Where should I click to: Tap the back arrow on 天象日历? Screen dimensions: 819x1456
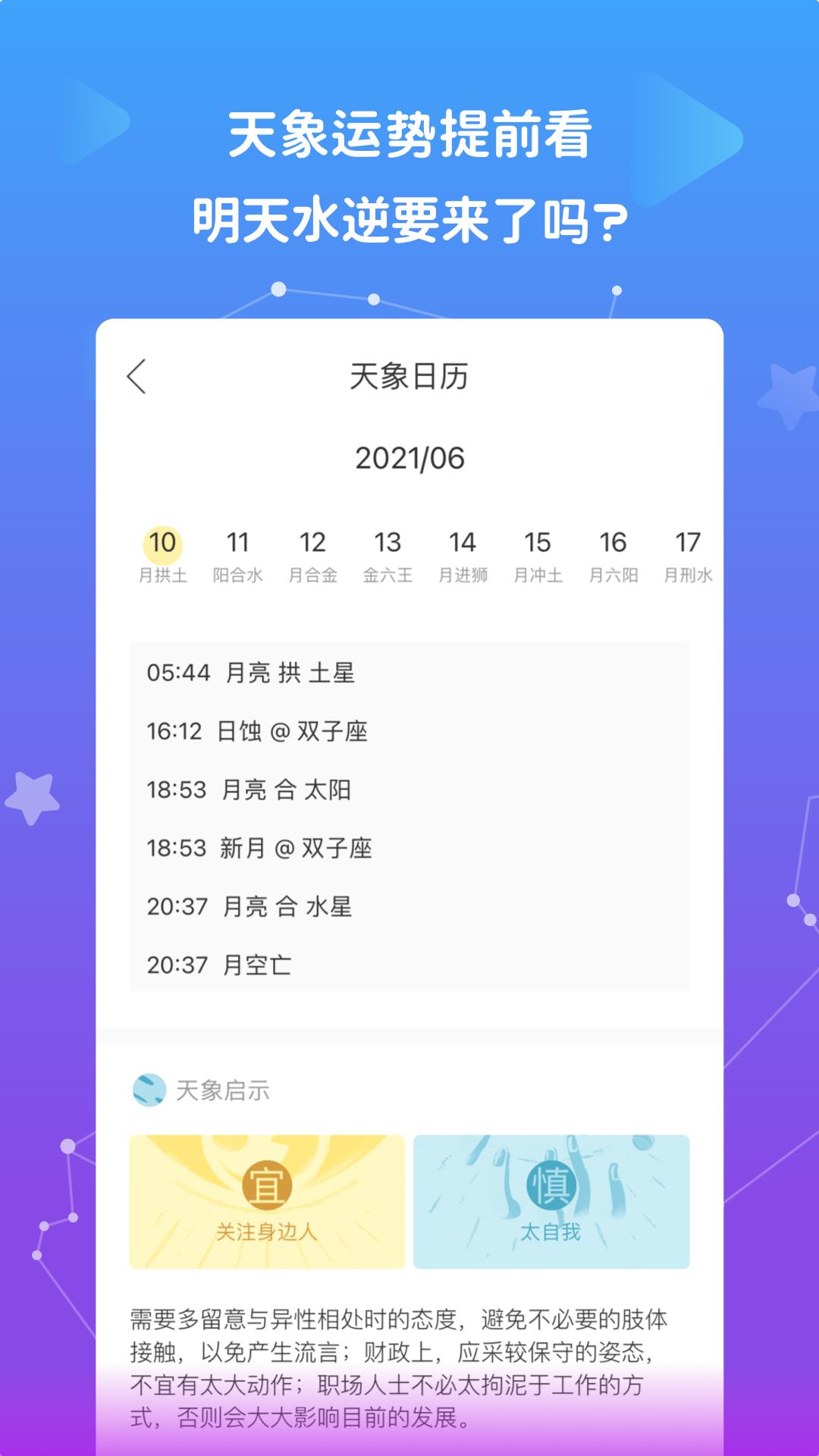click(139, 377)
